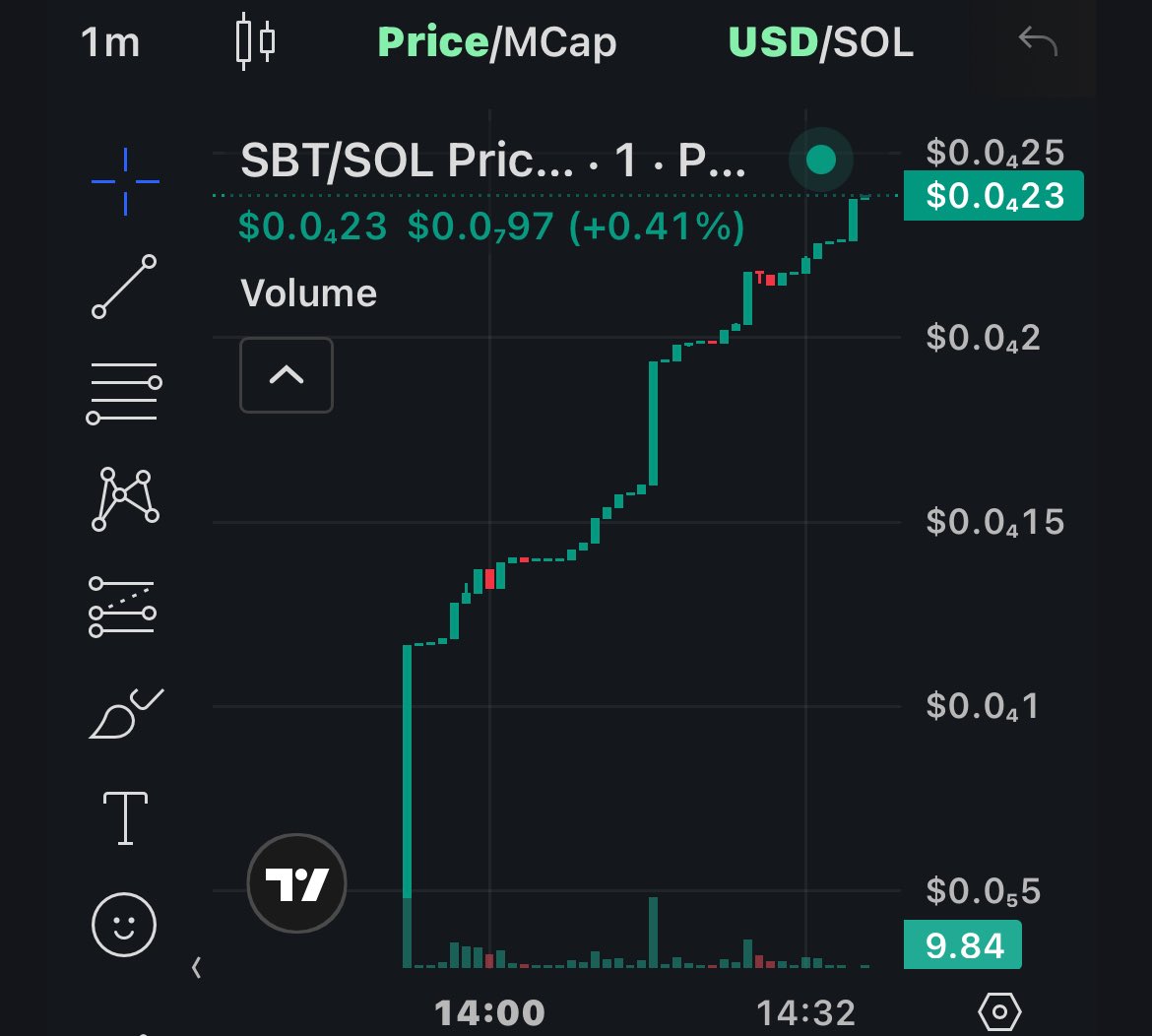Select the text annotation tool

tap(125, 818)
